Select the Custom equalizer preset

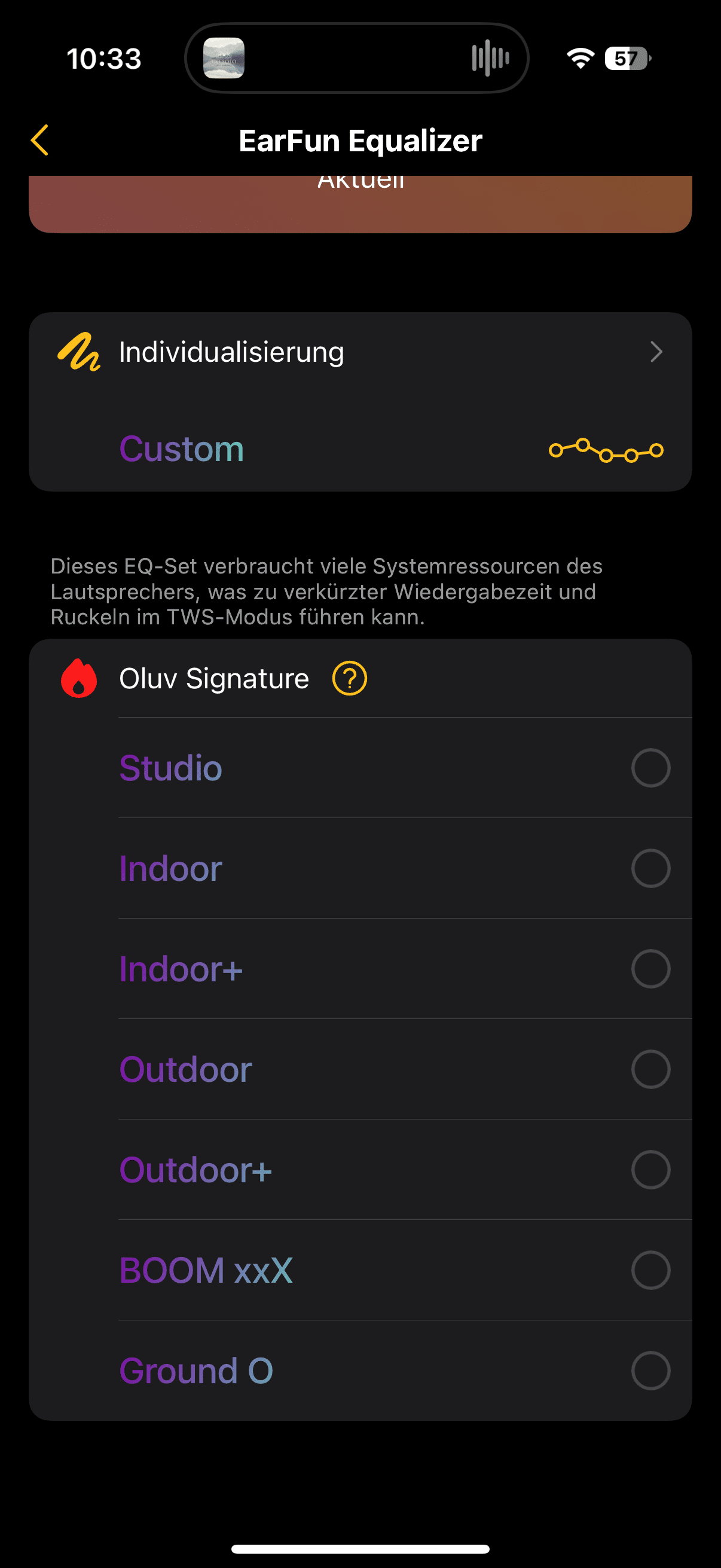click(x=360, y=449)
